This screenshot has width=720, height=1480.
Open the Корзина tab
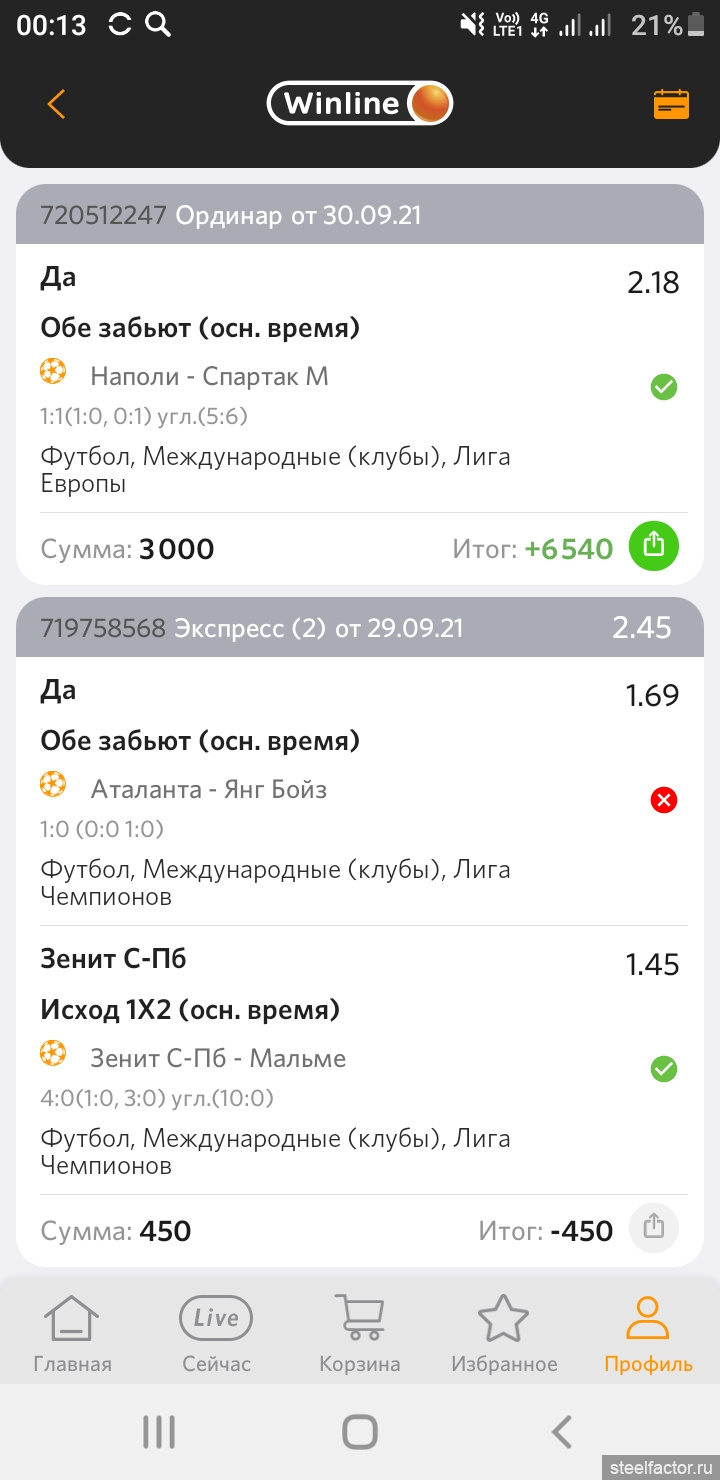coord(360,1334)
